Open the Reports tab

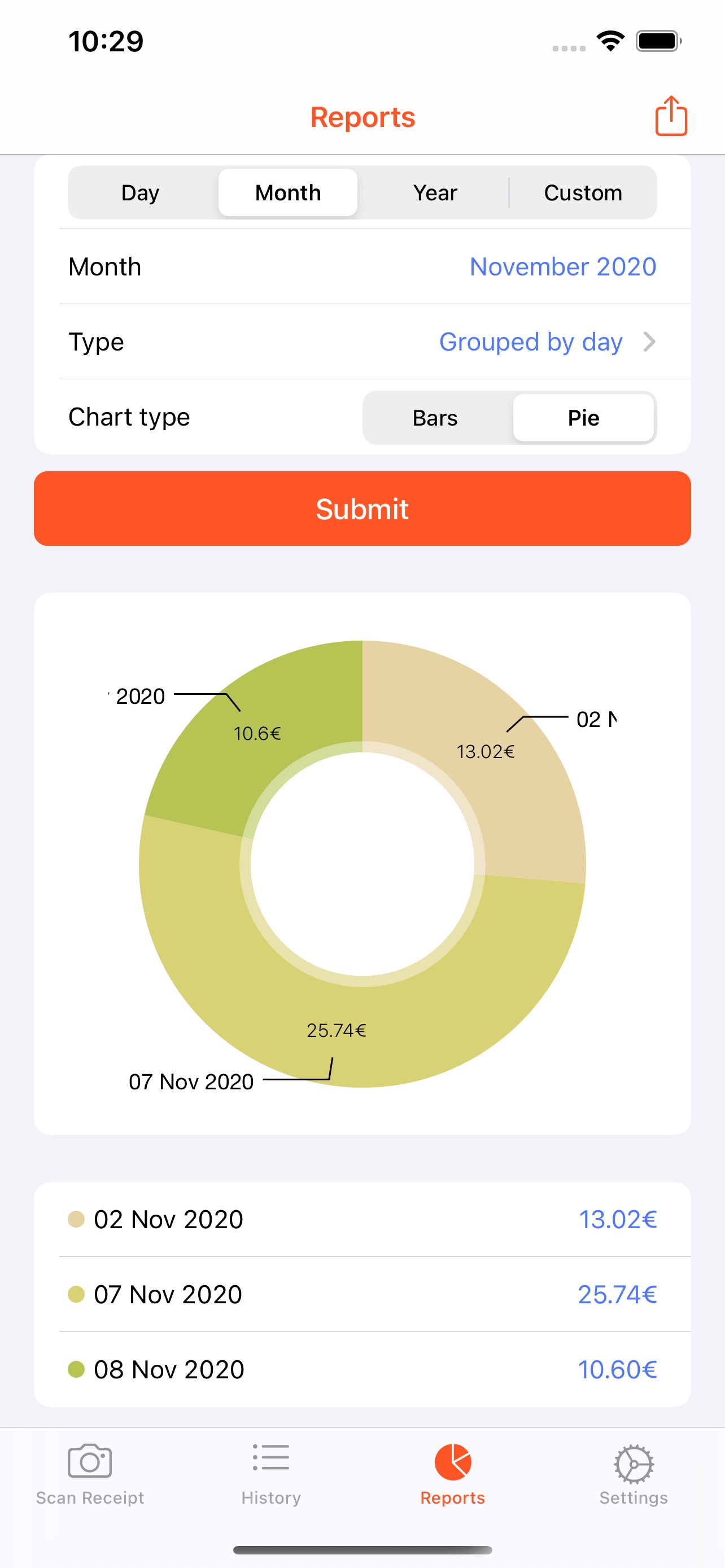coord(452,1474)
